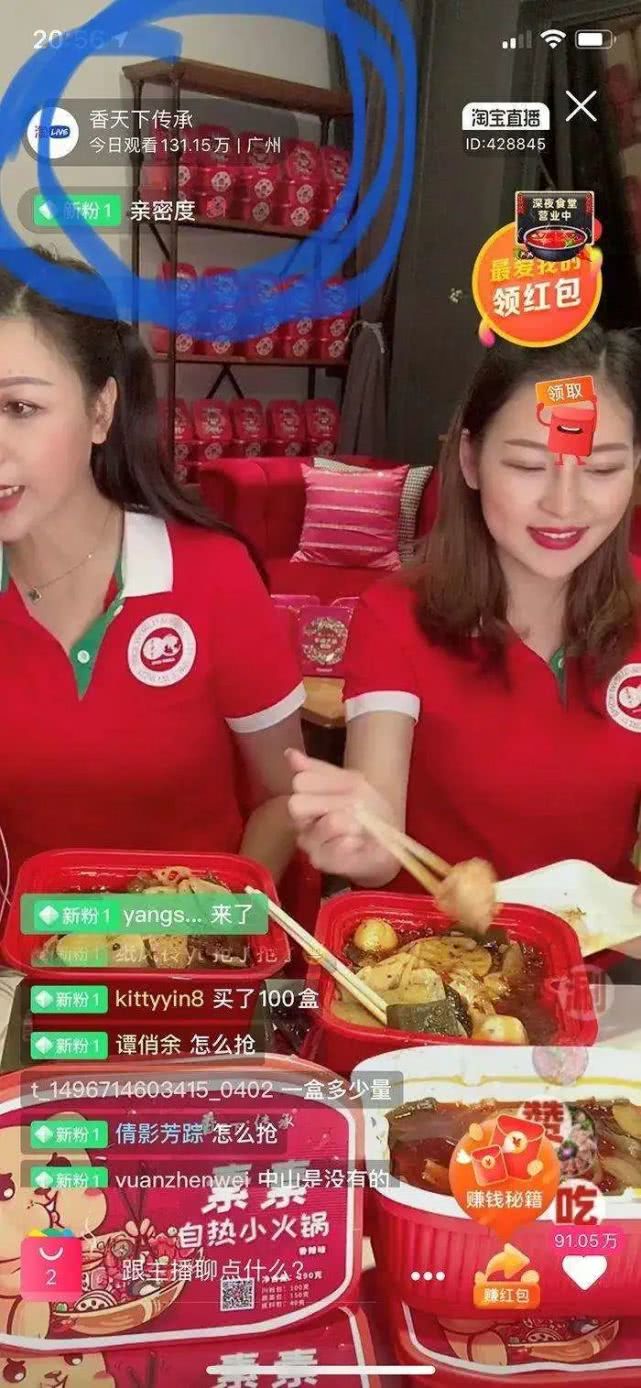Type a message in 跟主播聊点什么
This screenshot has height=1388, width=641.
tap(212, 1271)
